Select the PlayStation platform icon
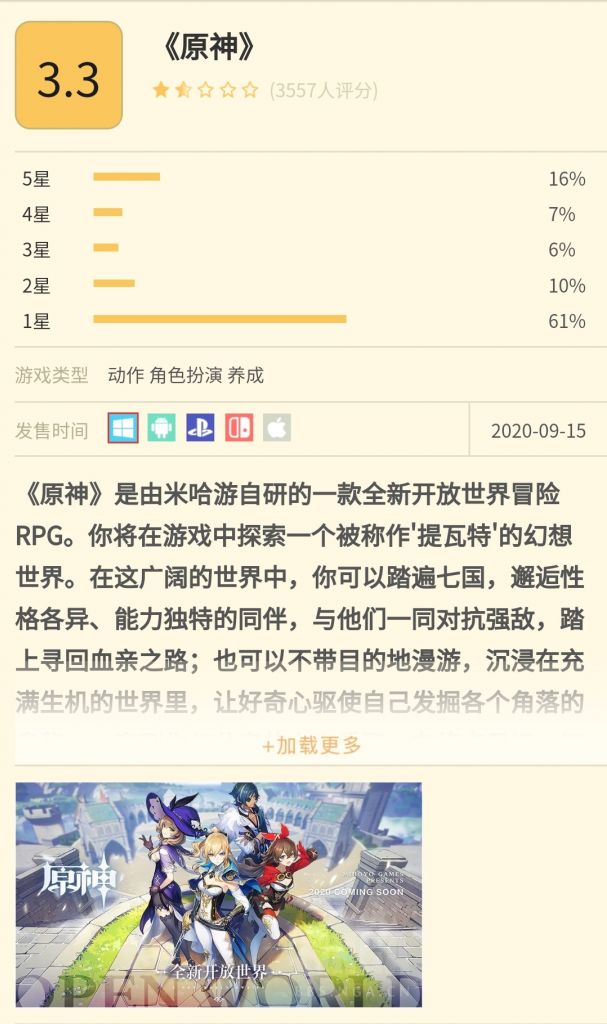The image size is (607, 1024). (200, 428)
